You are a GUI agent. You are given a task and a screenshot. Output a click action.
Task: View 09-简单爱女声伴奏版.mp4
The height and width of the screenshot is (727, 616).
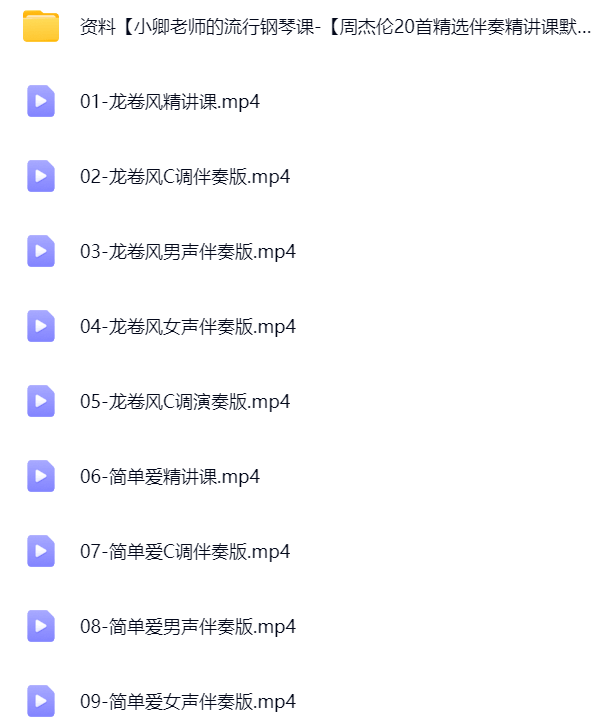[188, 701]
